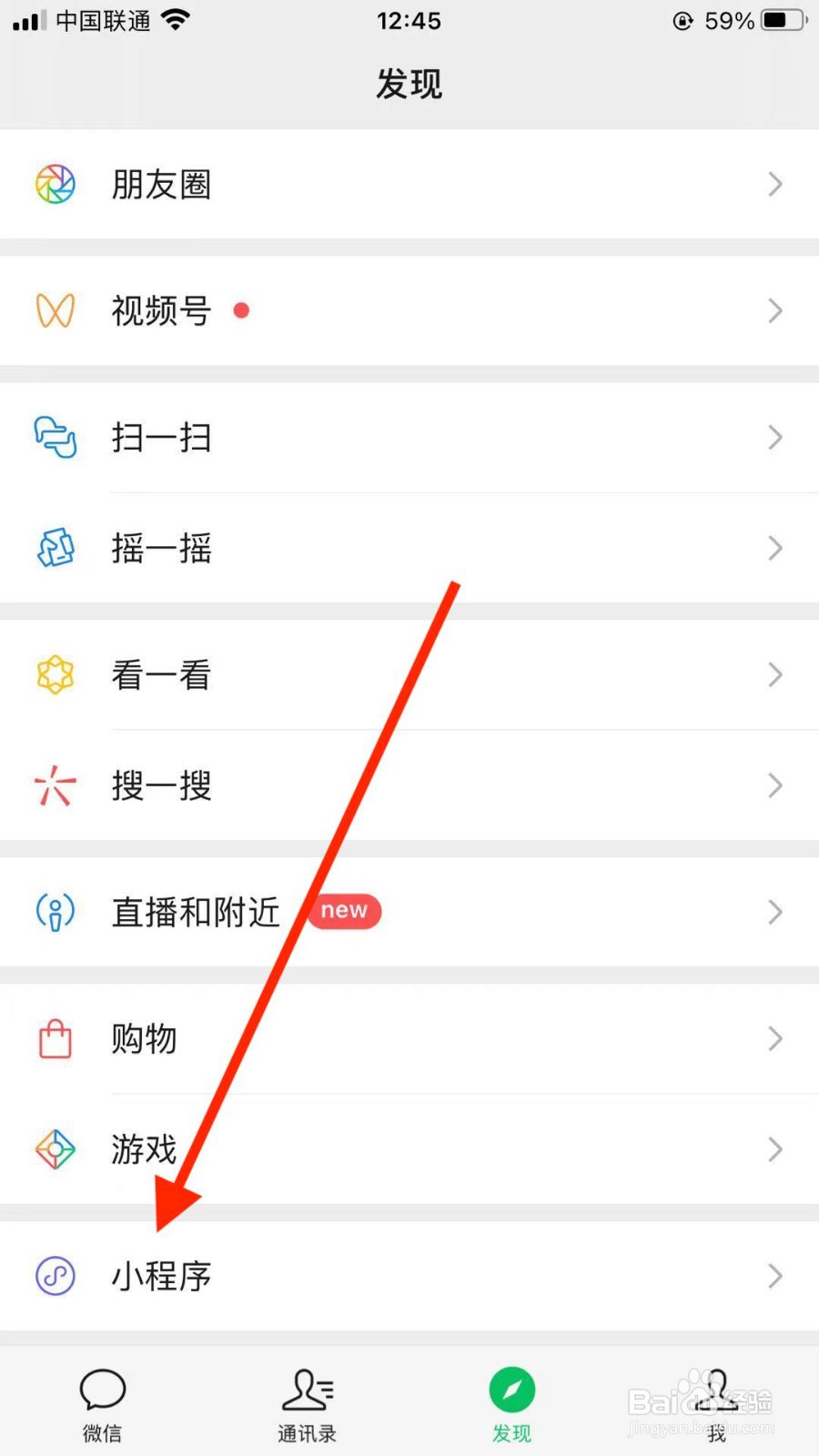Open 朋友圈 Moments

(x=160, y=184)
